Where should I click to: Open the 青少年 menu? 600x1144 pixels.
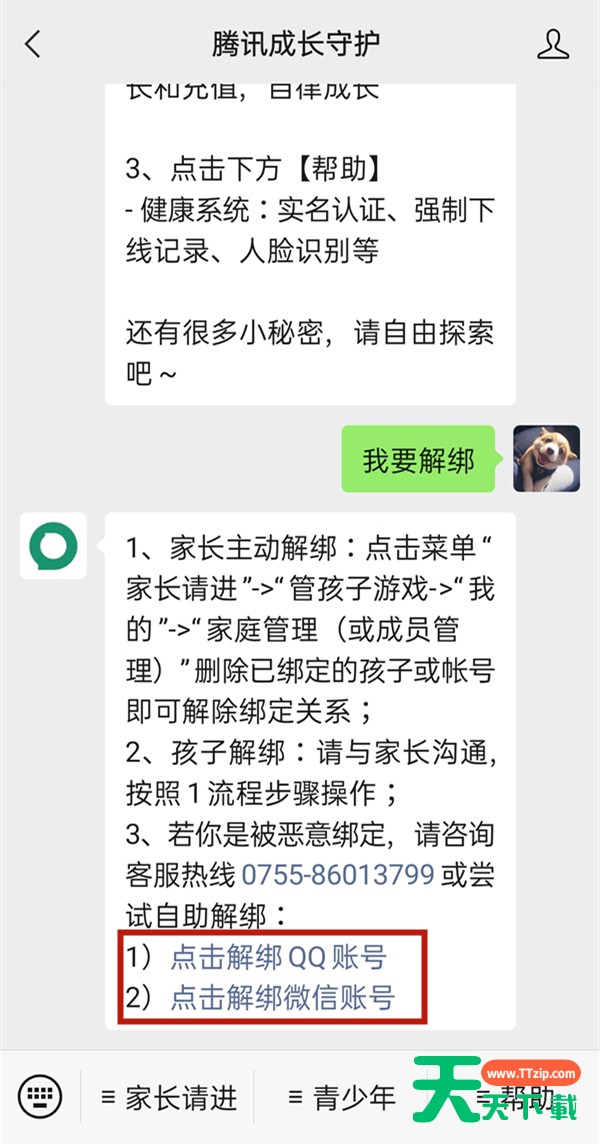click(x=342, y=1097)
